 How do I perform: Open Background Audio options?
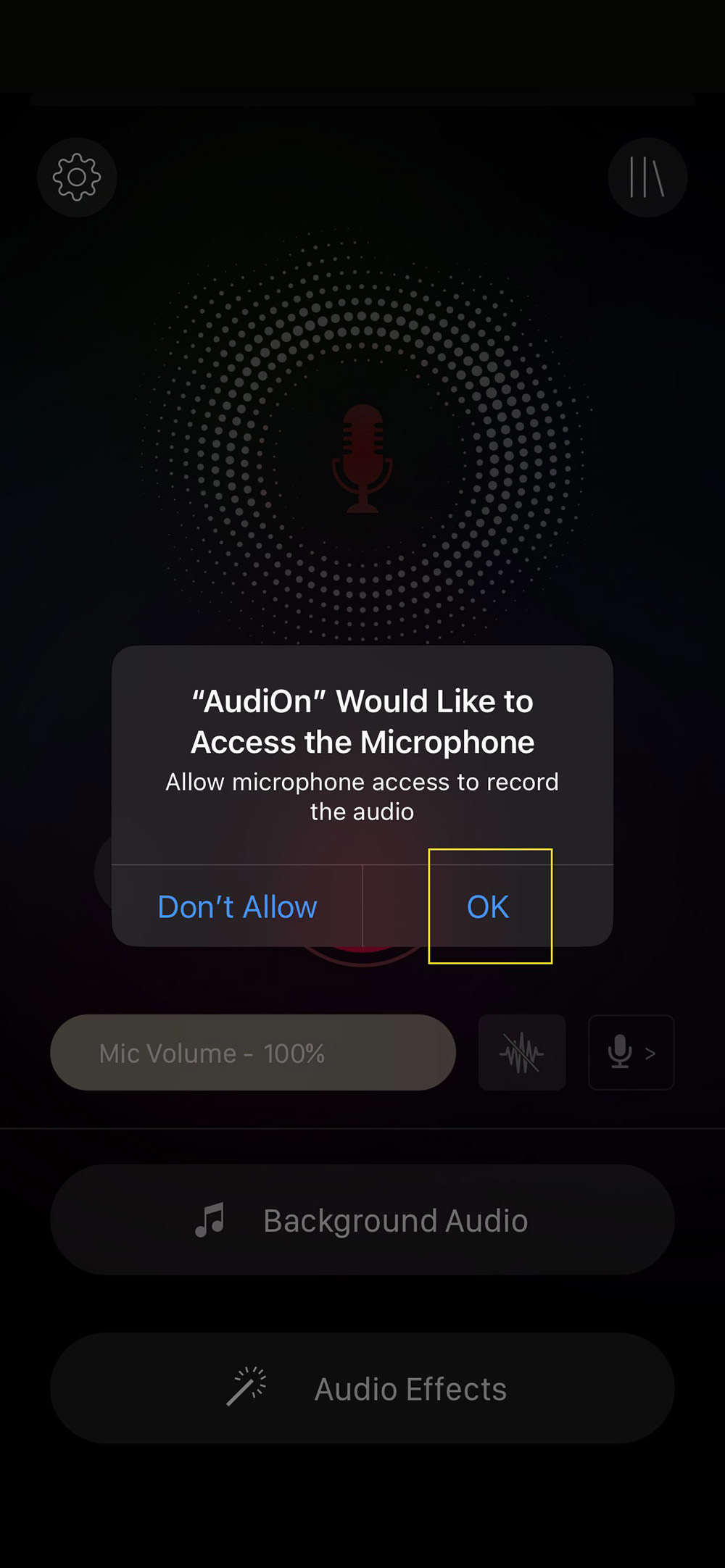tap(362, 1220)
